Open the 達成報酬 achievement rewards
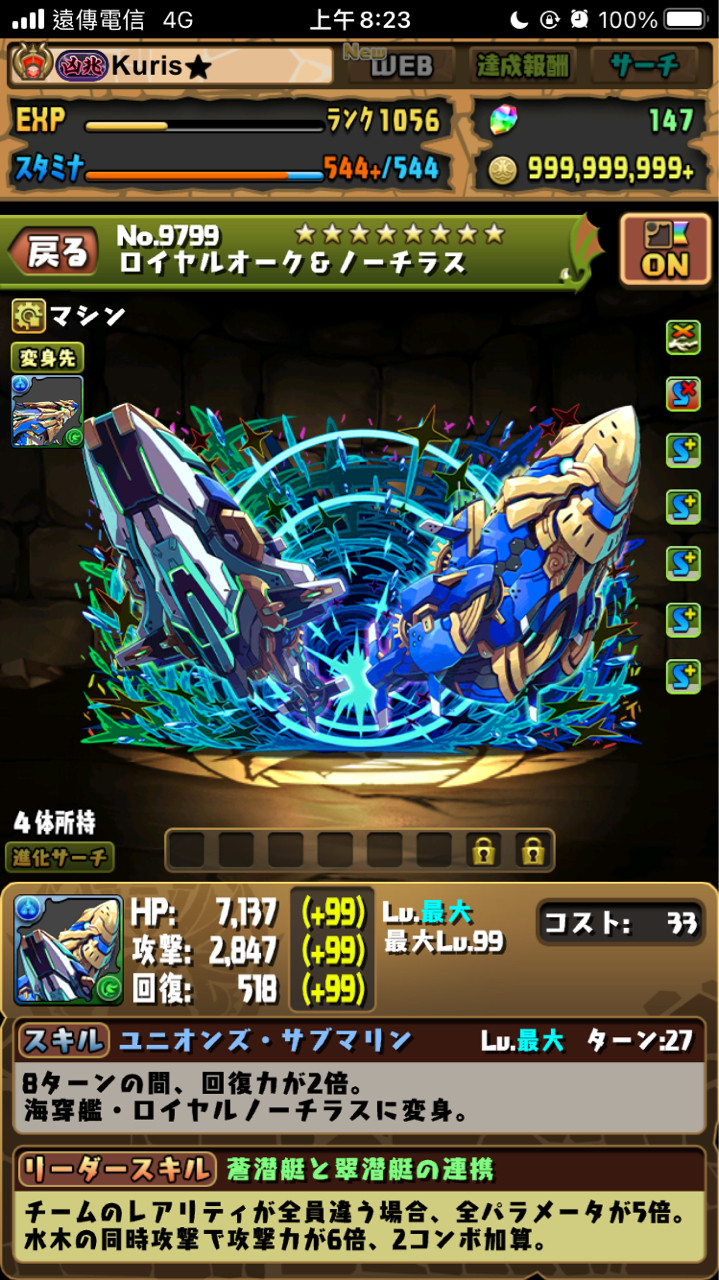The image size is (719, 1280). [522, 66]
